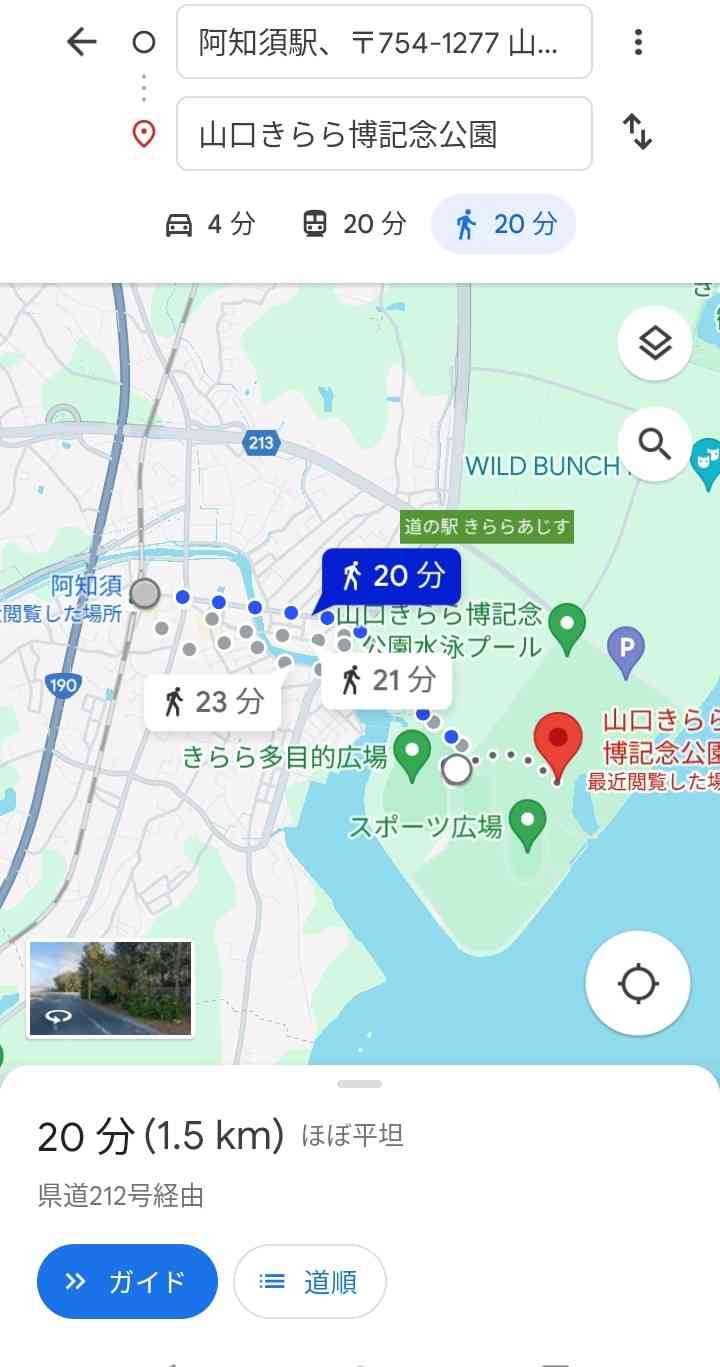Switch to driving mode 4 分
The image size is (720, 1367).
210,224
